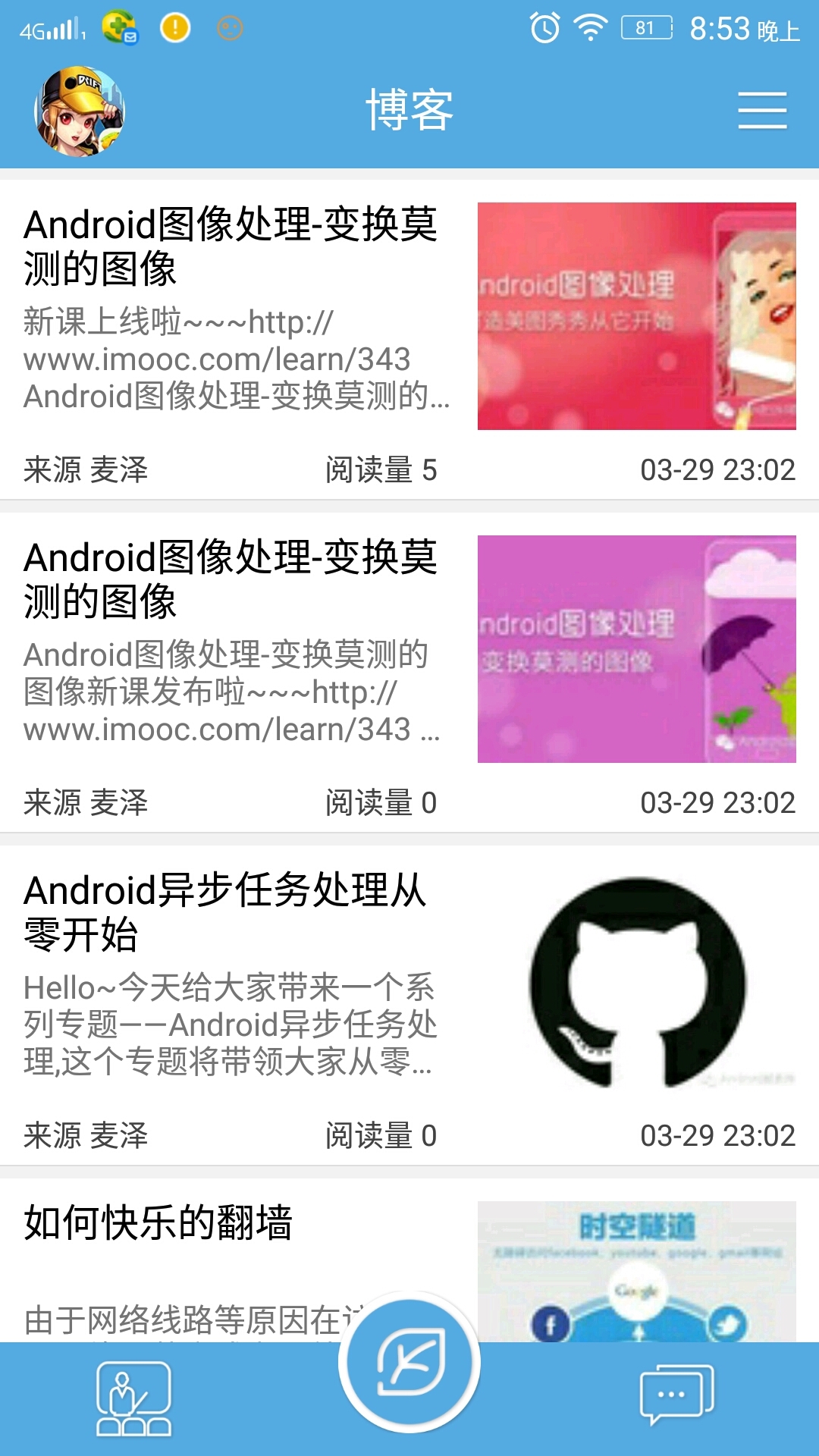Image resolution: width=819 pixels, height=1456 pixels.
Task: Open the hamburger menu
Action: pyautogui.click(x=762, y=111)
